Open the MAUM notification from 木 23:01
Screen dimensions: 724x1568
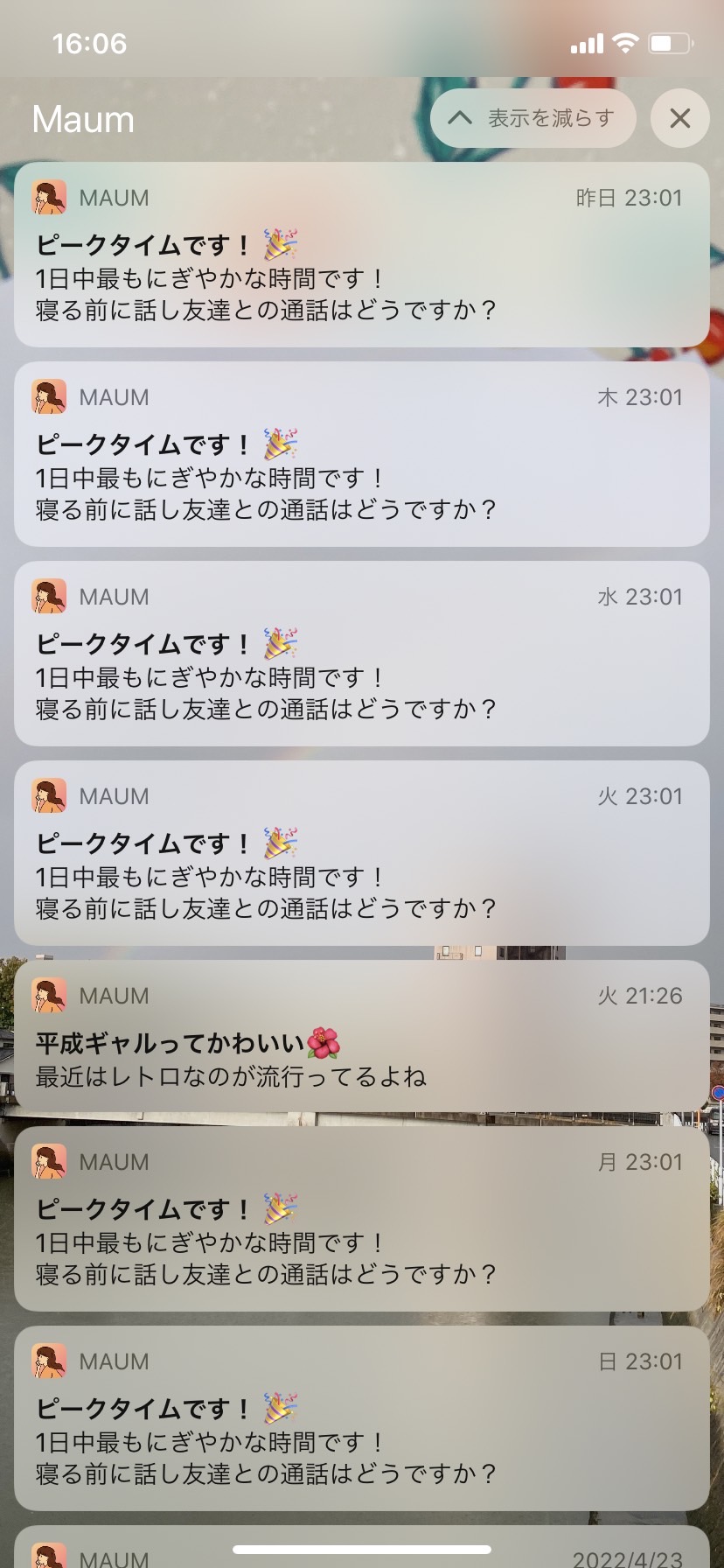click(x=362, y=454)
